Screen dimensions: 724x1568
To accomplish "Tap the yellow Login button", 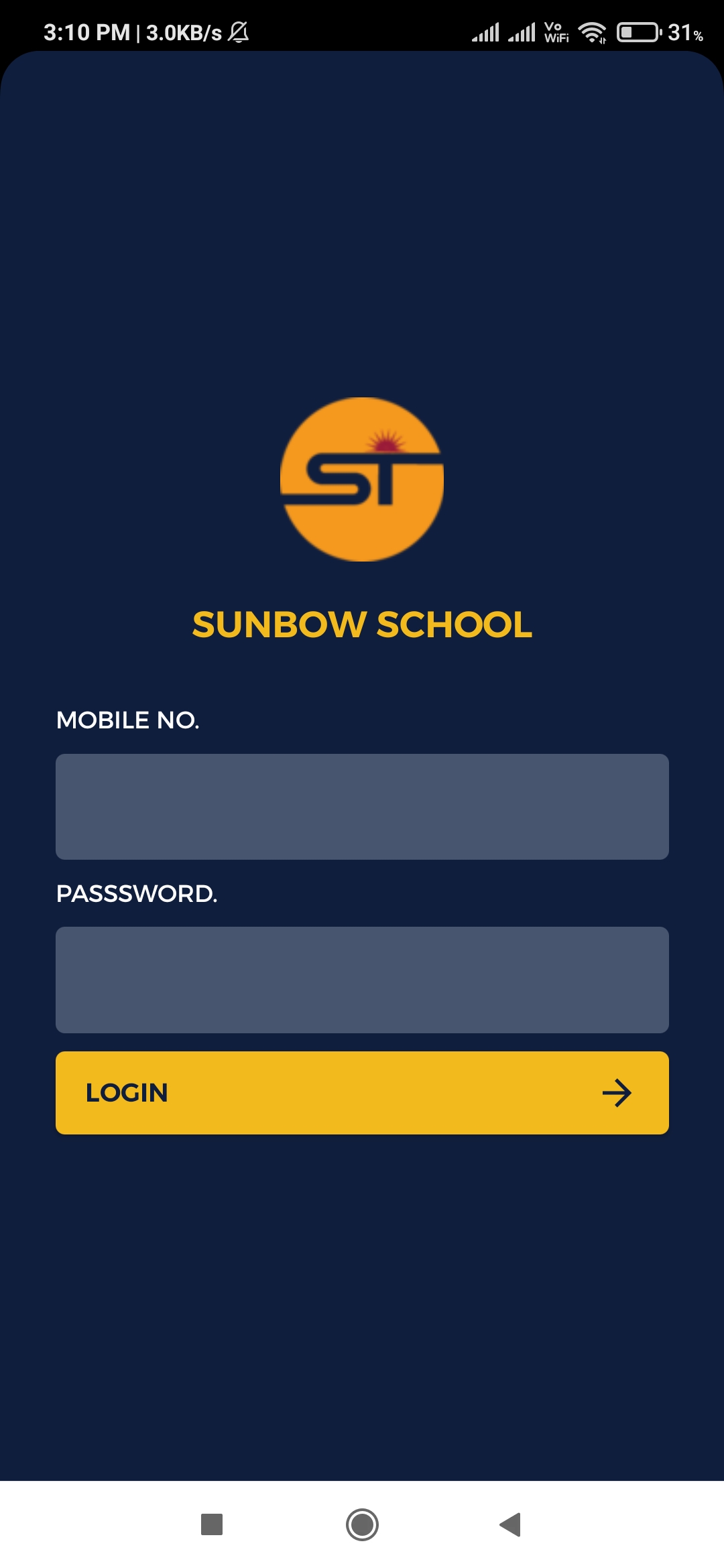I will [362, 1092].
